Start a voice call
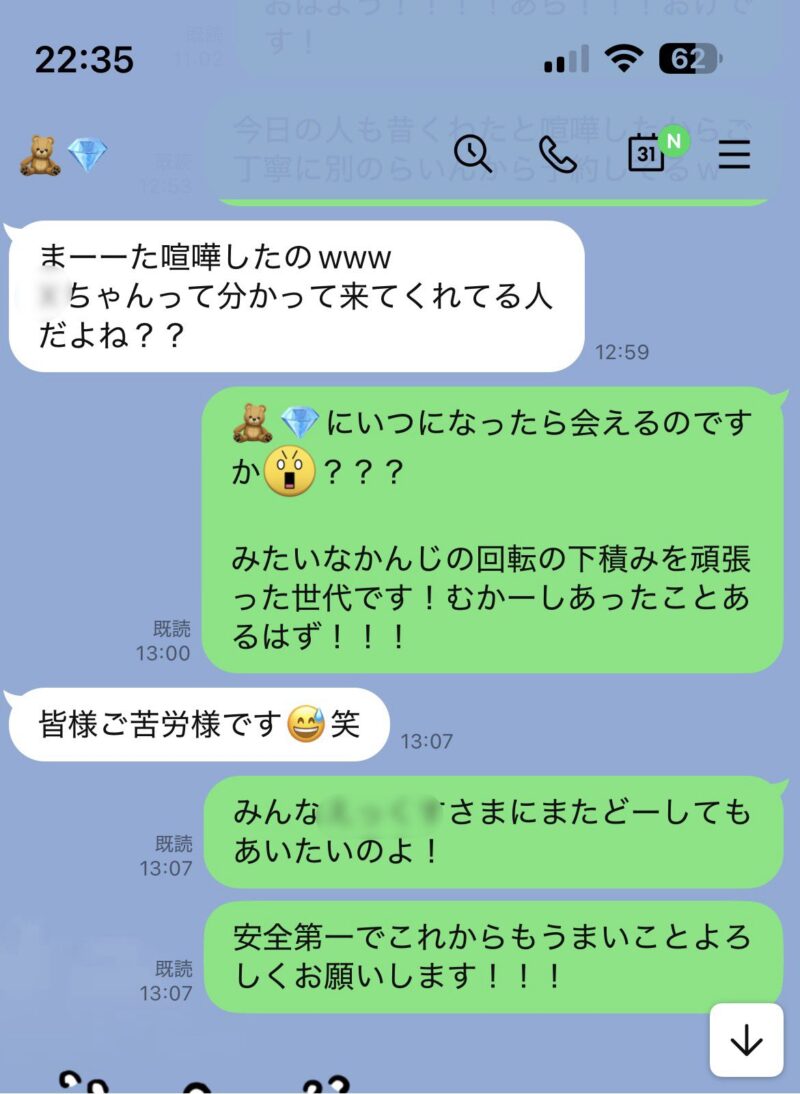This screenshot has width=800, height=1094. 557,154
